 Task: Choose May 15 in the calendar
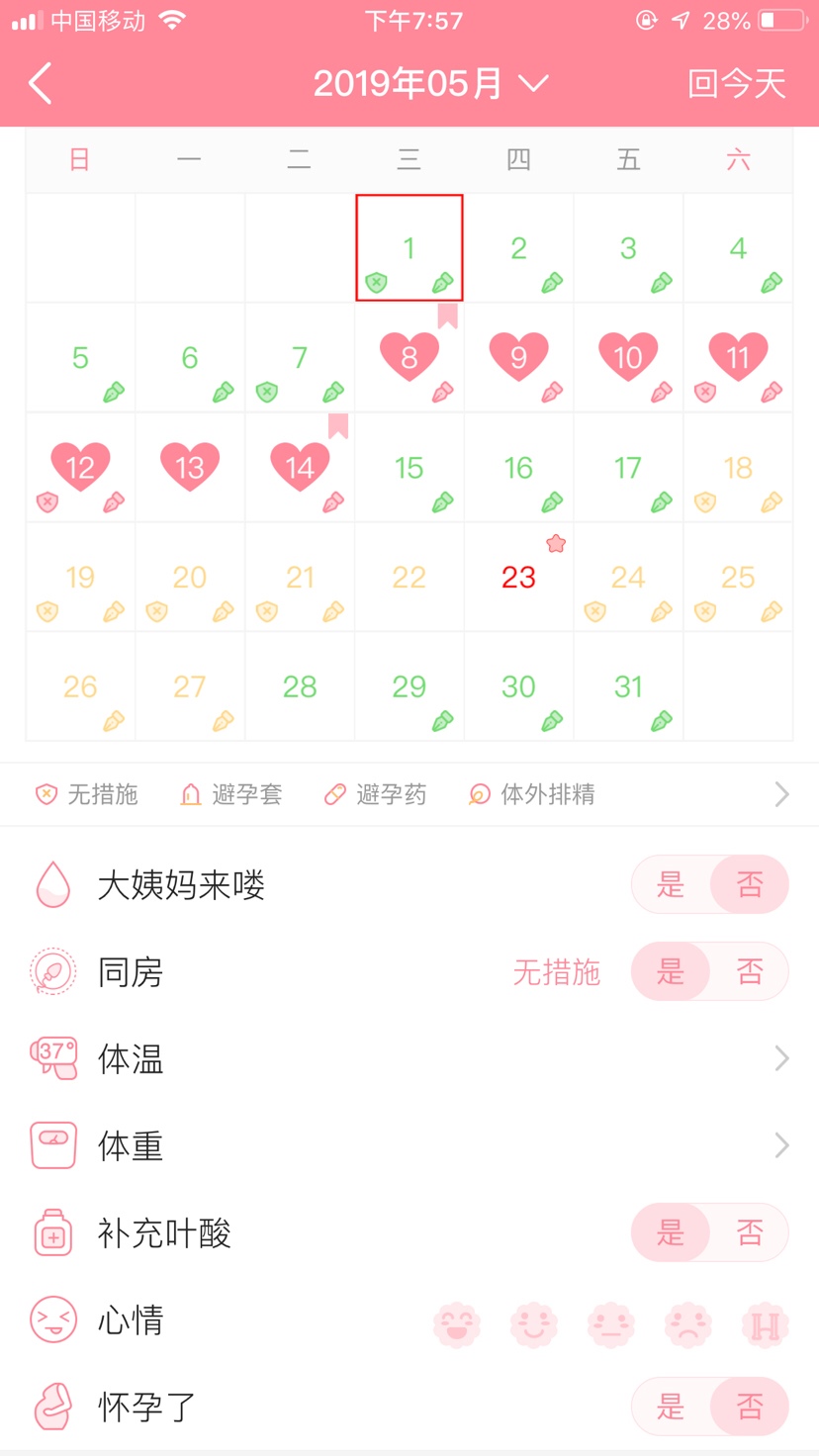coord(409,468)
